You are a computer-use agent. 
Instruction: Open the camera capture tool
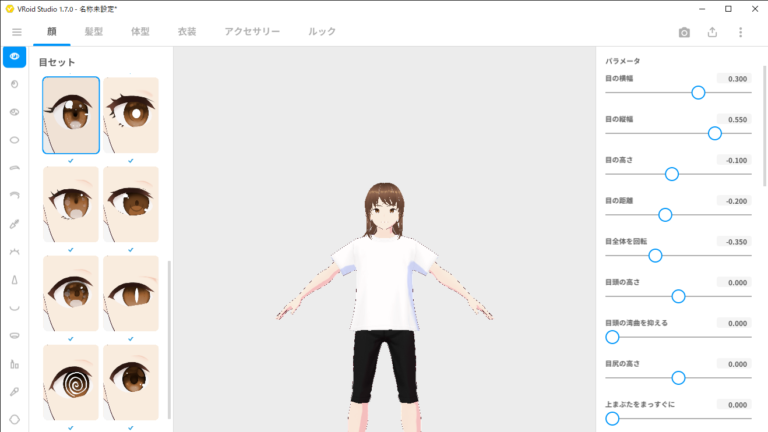[x=684, y=32]
